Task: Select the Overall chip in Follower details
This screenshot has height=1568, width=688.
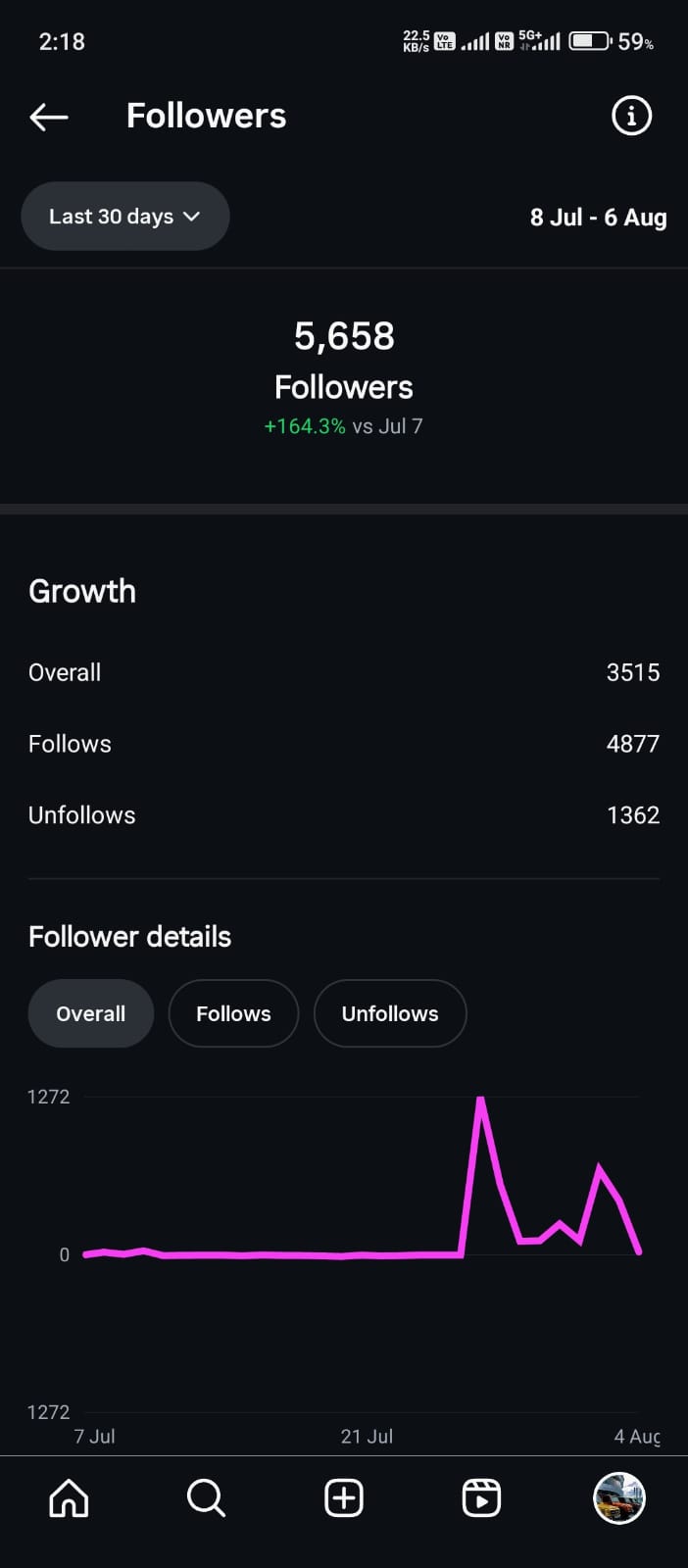Action: pos(91,1013)
